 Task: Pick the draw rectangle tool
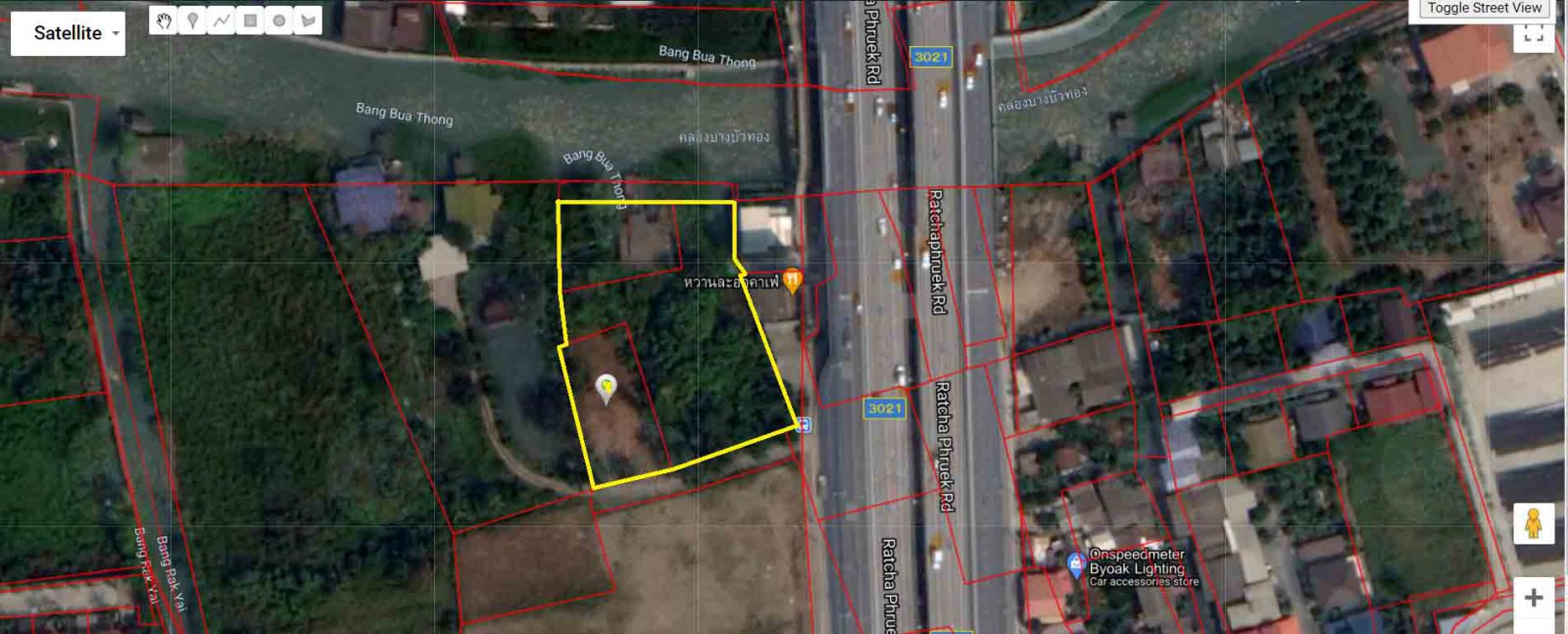pyautogui.click(x=251, y=20)
